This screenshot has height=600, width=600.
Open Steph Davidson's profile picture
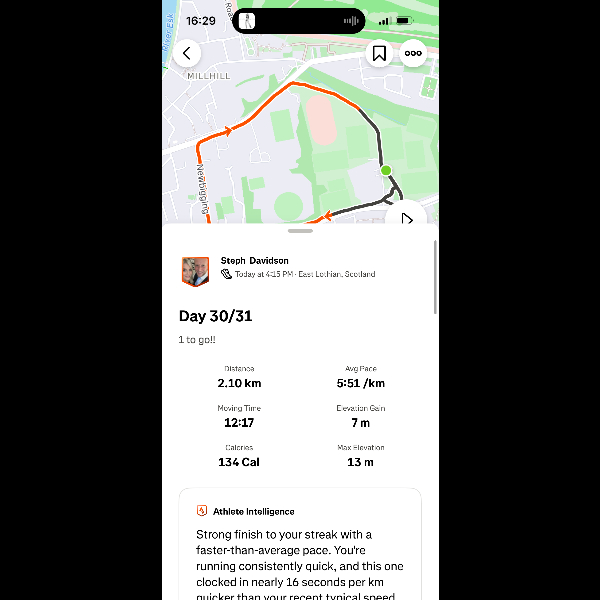click(x=195, y=271)
